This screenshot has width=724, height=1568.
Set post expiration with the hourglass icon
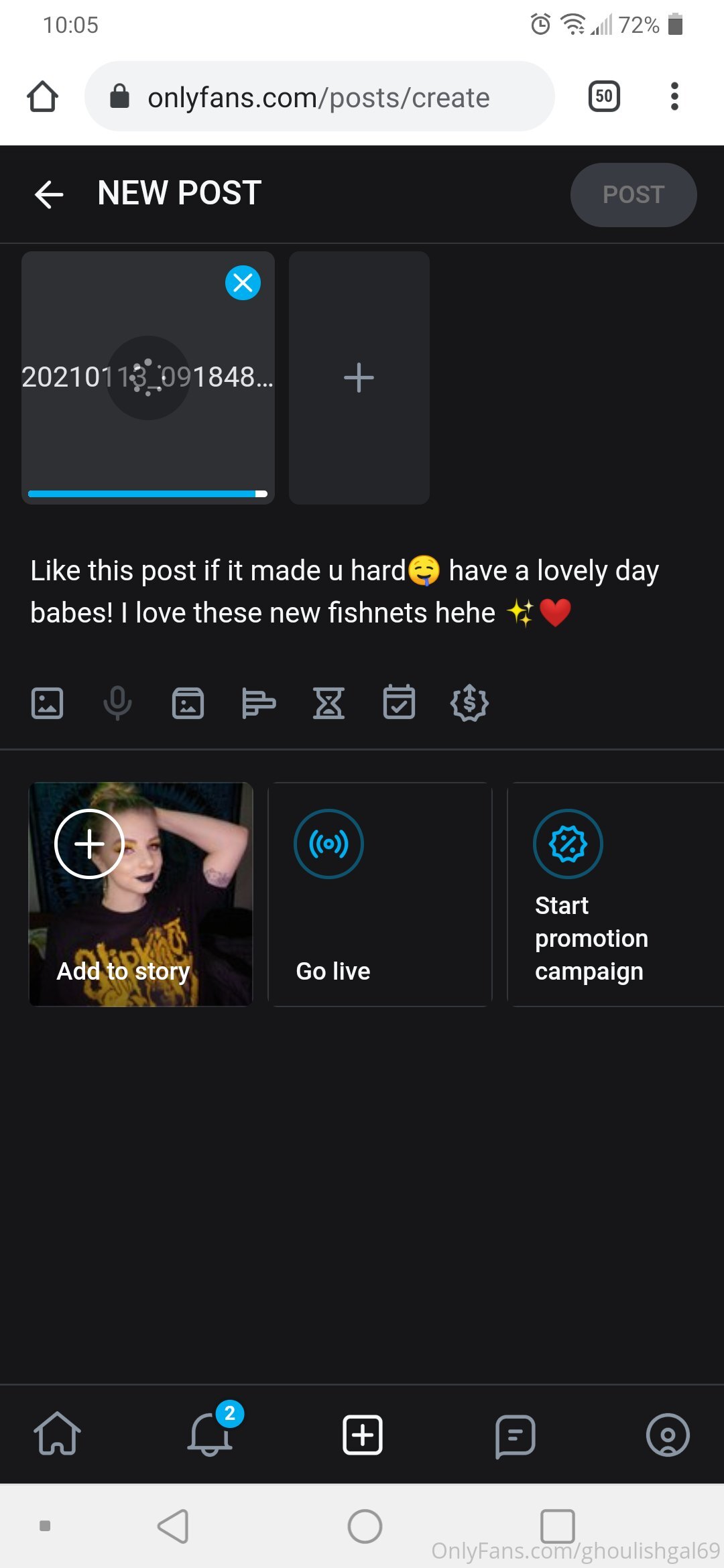[x=329, y=704]
